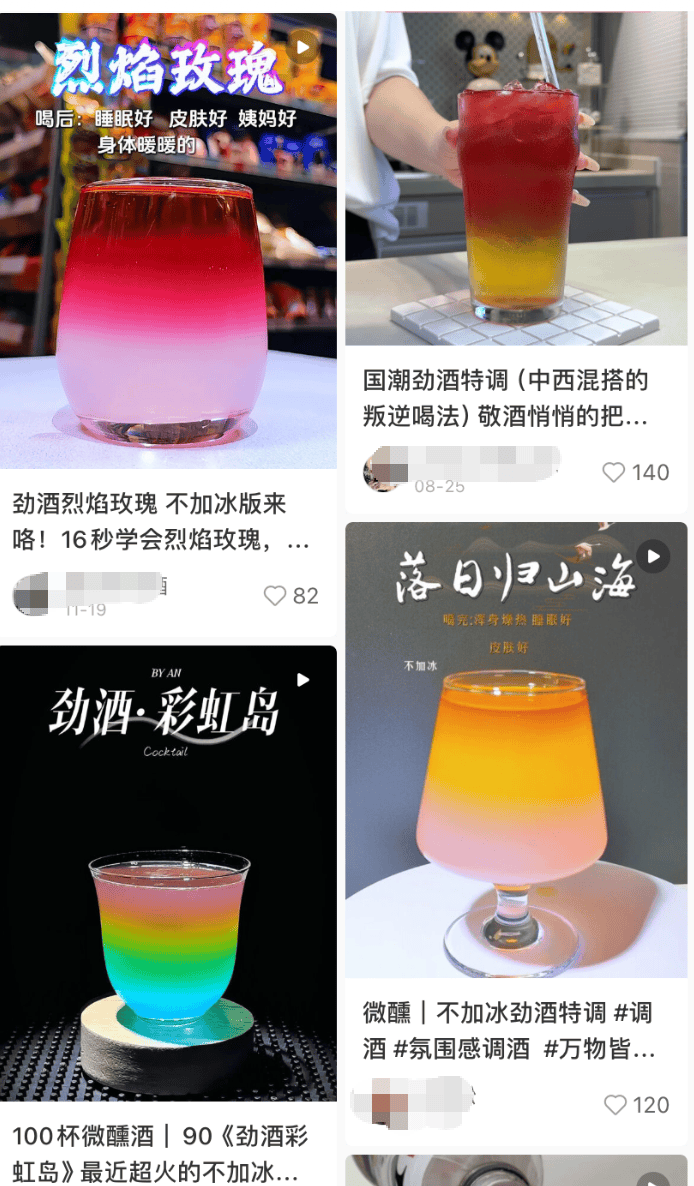Viewport: 694px width, 1186px height.
Task: View author profile of 劲酒烈焰玫瑰 post
Action: coord(33,594)
